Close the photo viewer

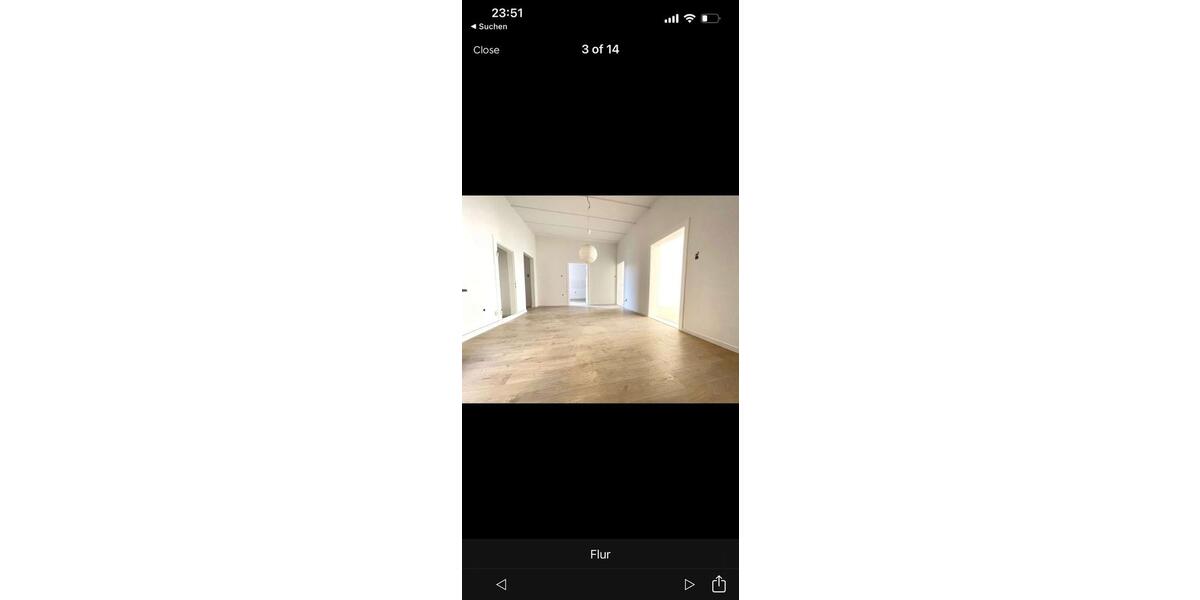coord(486,50)
